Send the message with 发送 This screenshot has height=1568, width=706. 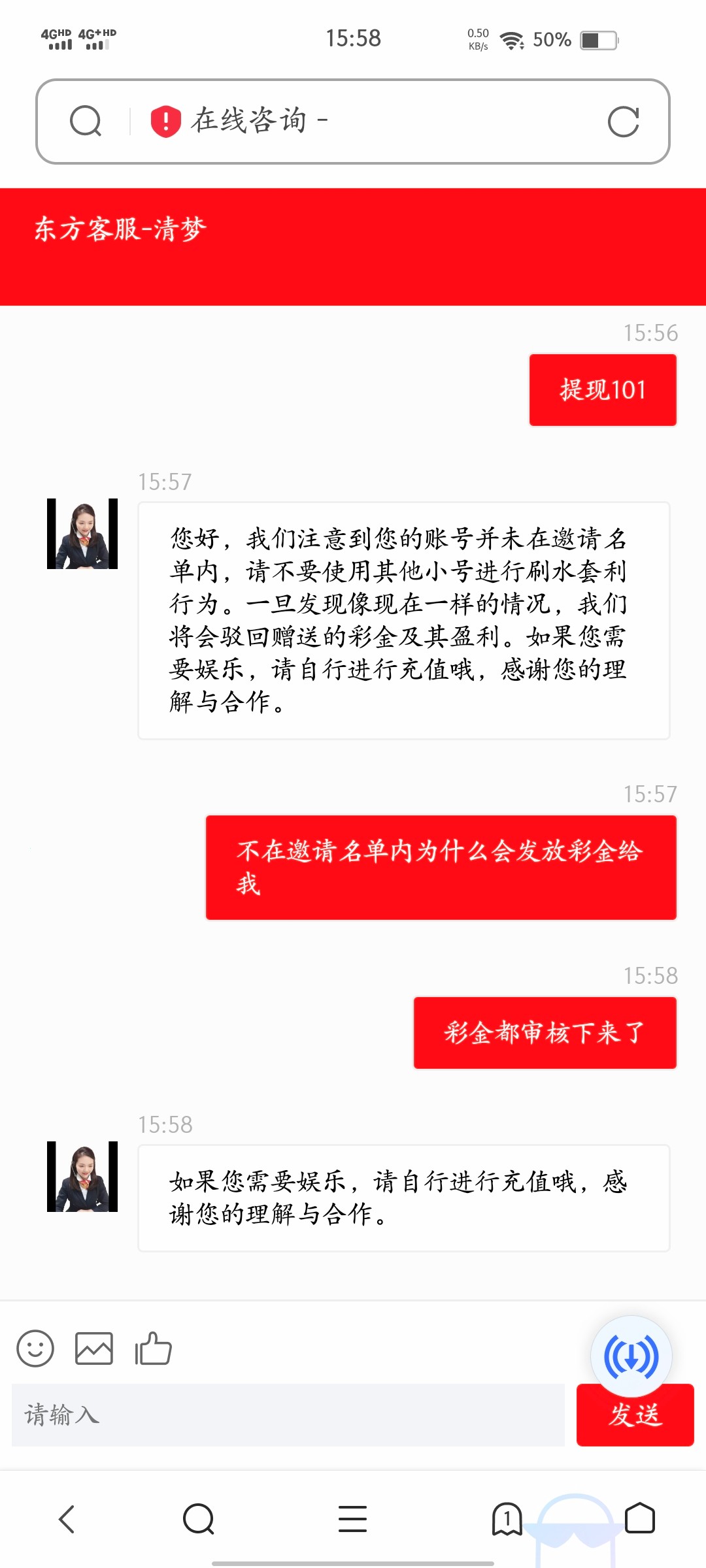click(x=635, y=1415)
